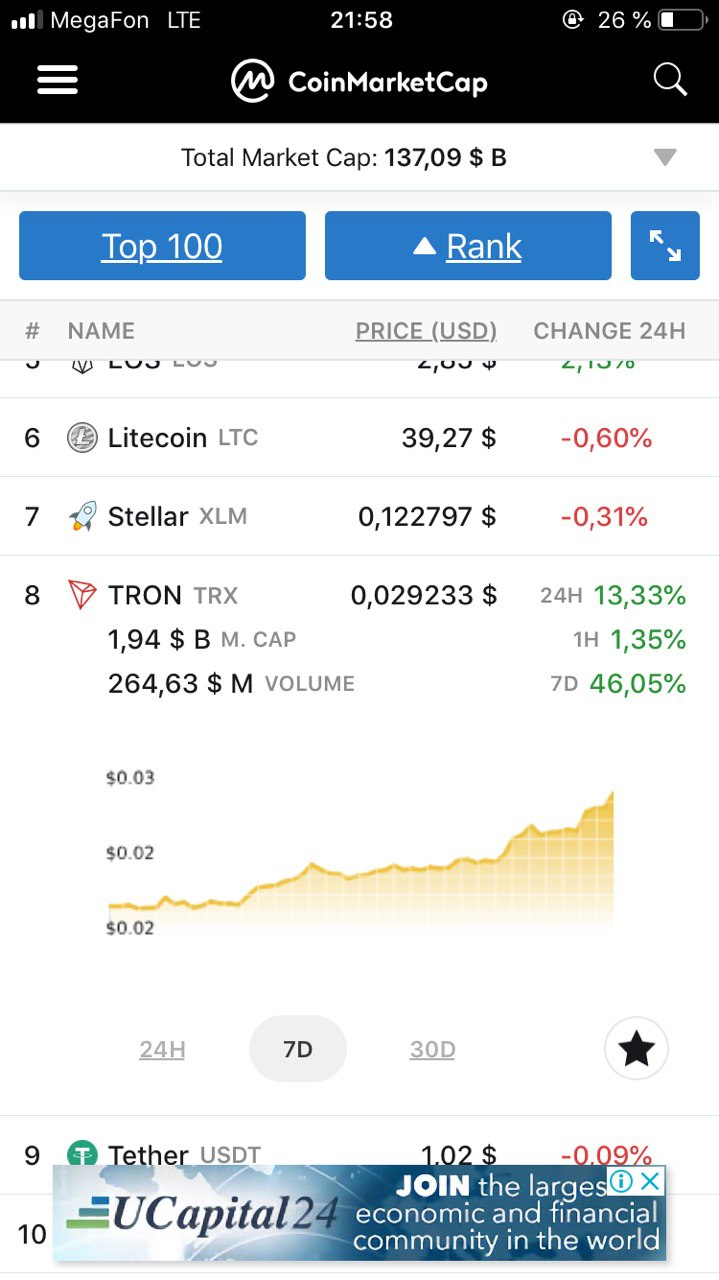Tap the Rank sort button
This screenshot has width=719, height=1280.
pos(468,245)
